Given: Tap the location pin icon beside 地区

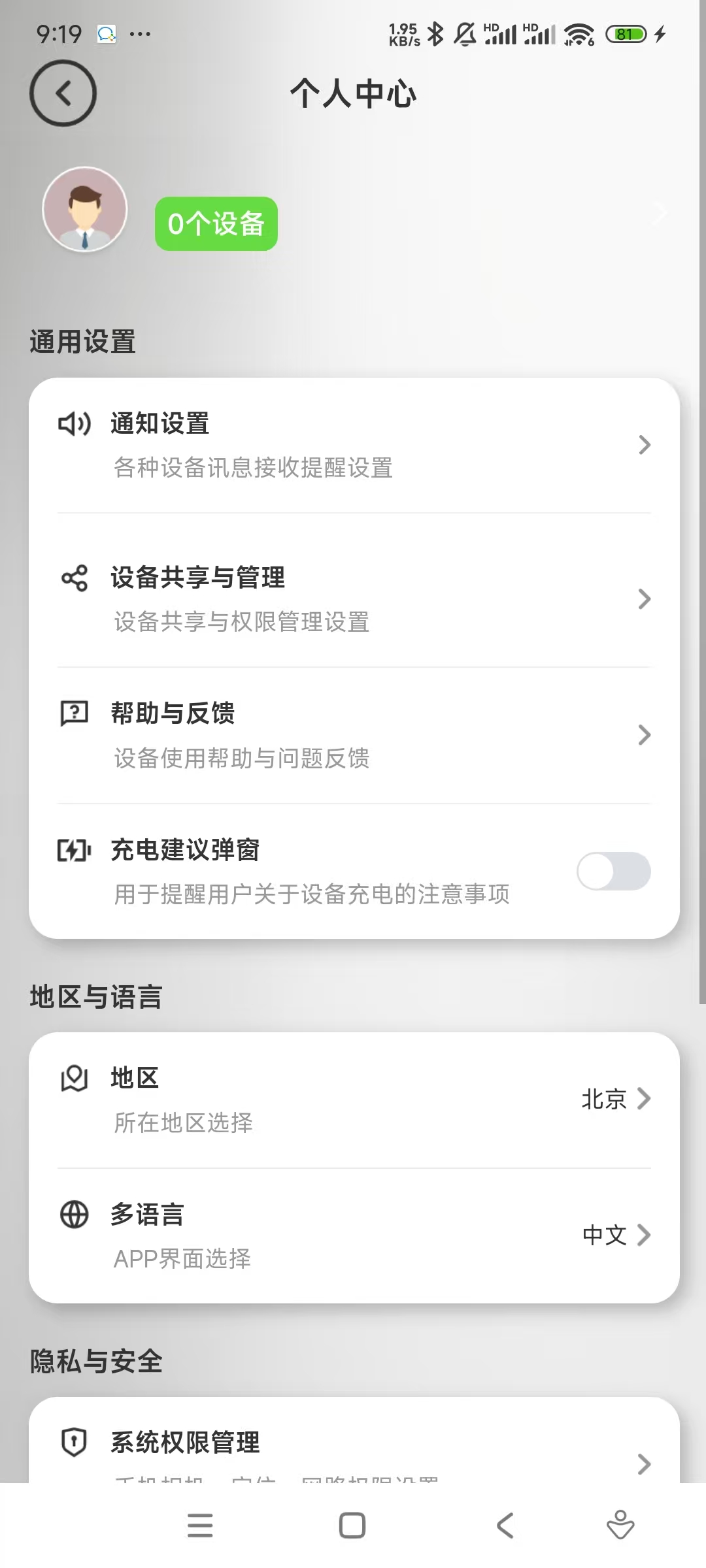Looking at the screenshot, I should pyautogui.click(x=73, y=1078).
